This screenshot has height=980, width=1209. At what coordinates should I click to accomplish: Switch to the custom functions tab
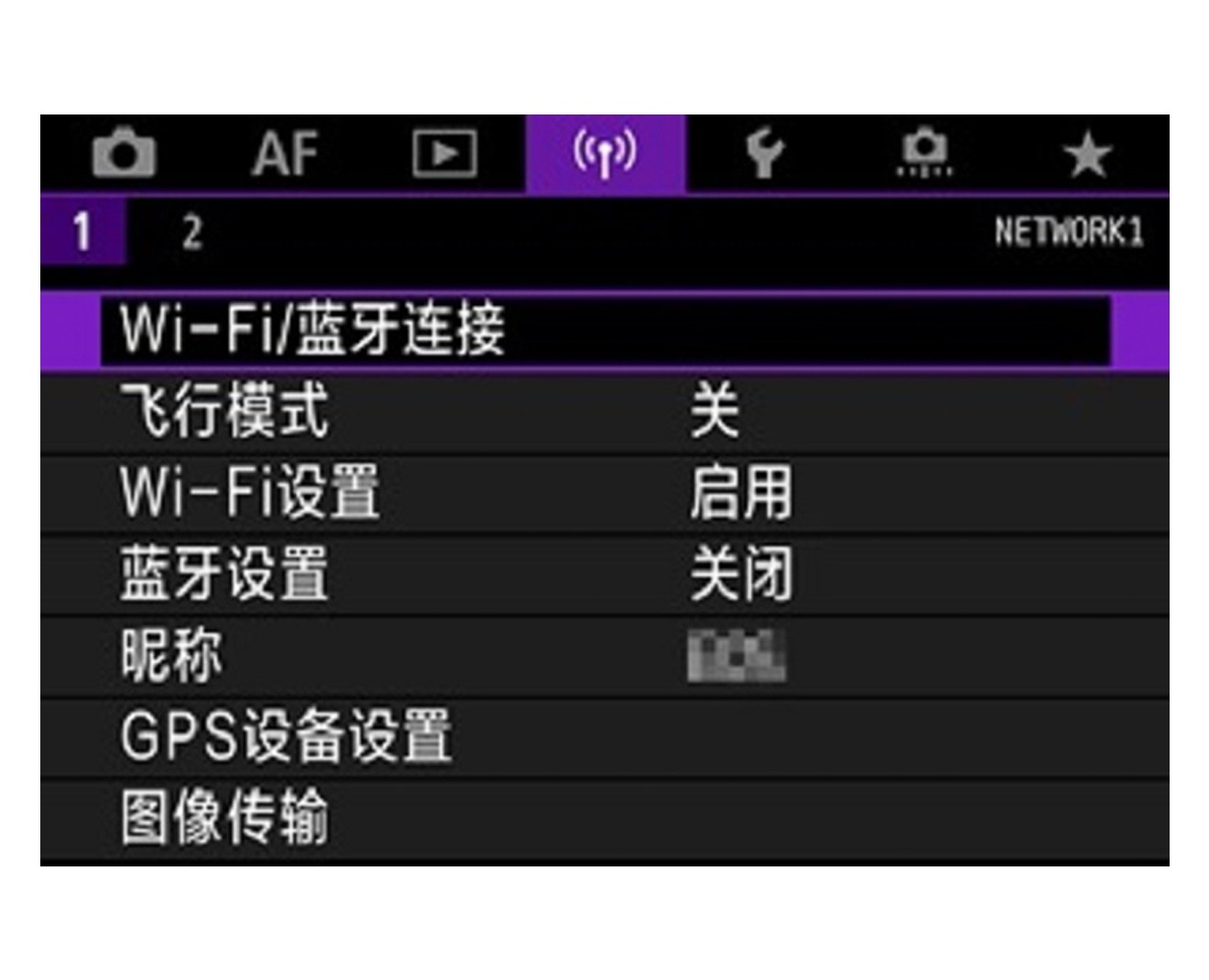coord(925,154)
